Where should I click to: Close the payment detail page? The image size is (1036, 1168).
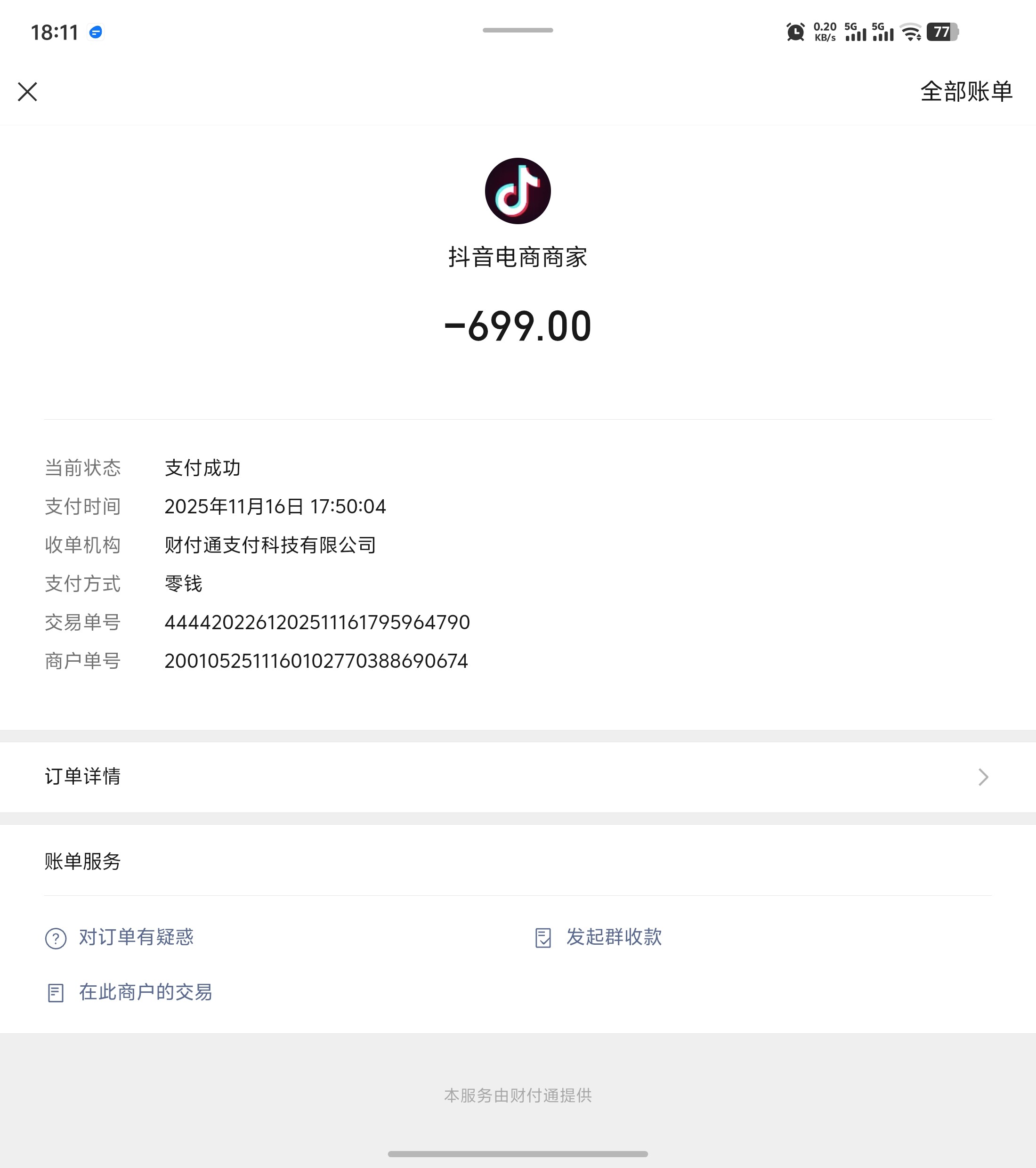[x=27, y=91]
